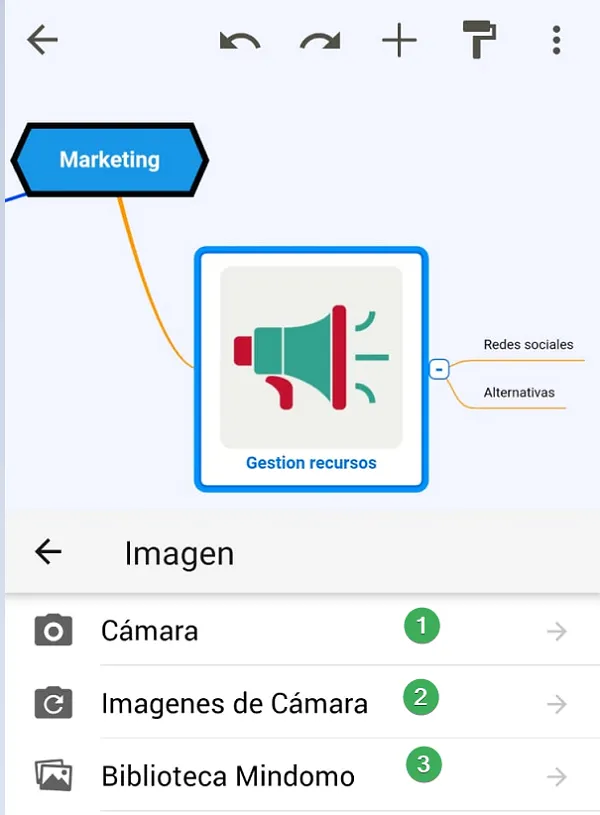Select the Redes sociales subtopic
Screen dimensions: 600x815
(x=528, y=344)
